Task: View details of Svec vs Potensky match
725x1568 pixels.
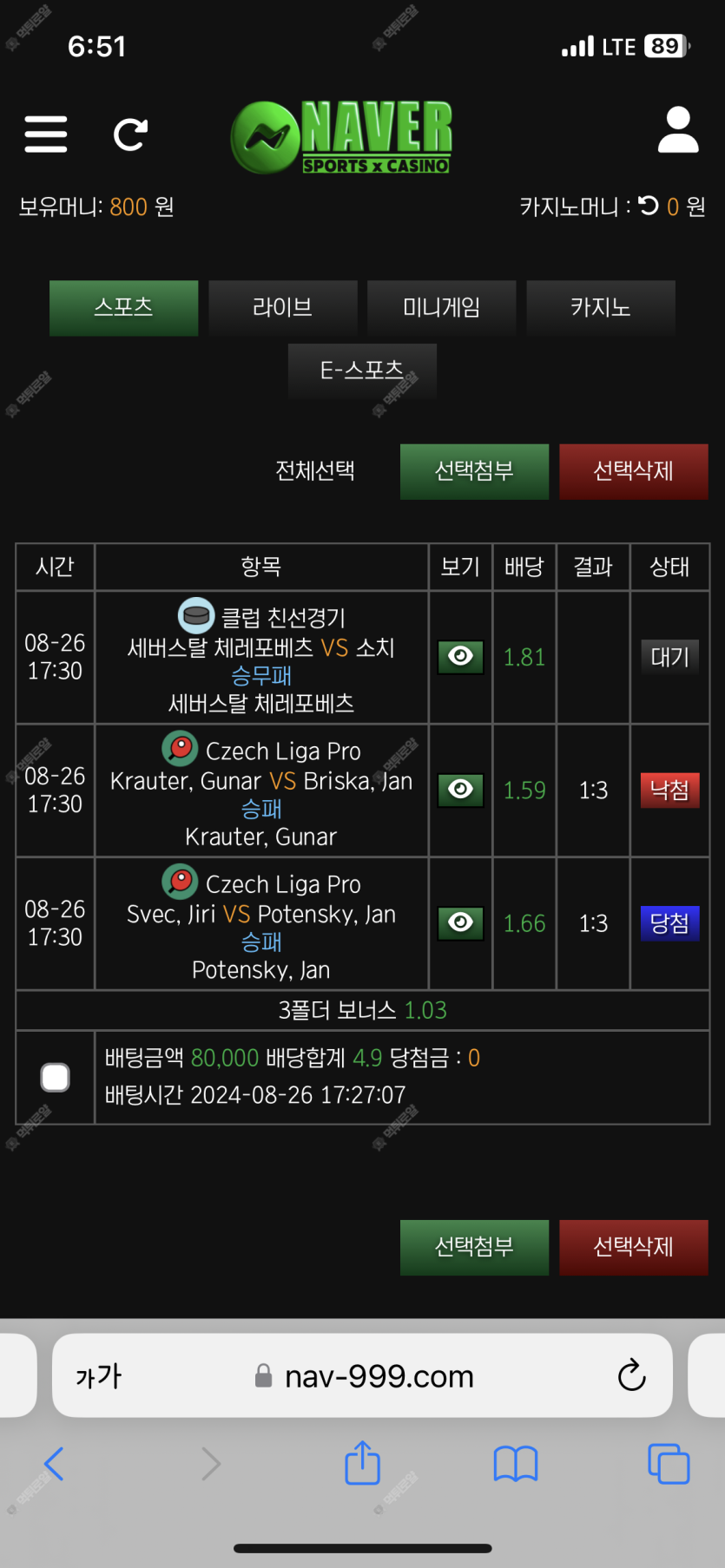Action: point(461,922)
